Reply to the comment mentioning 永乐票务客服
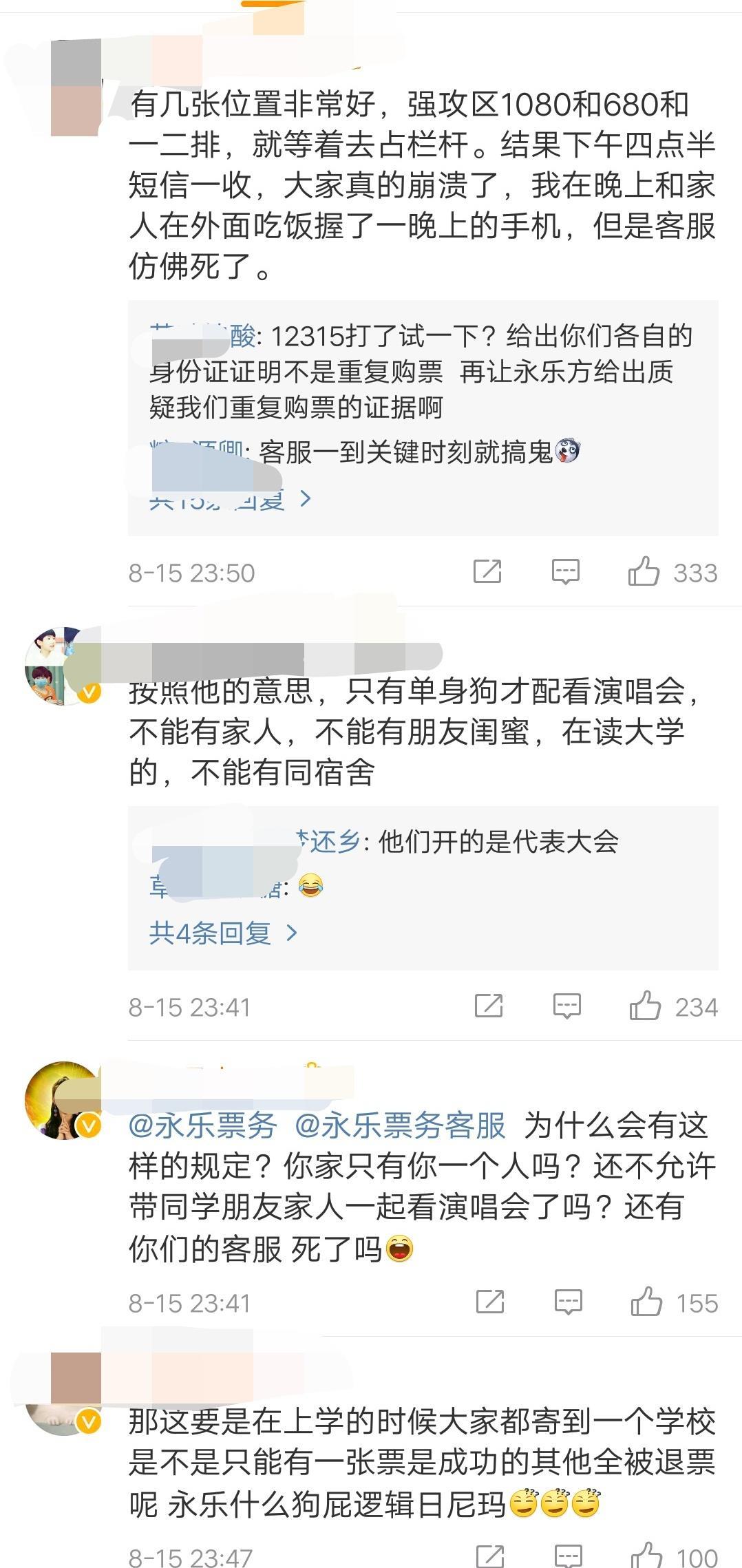 (x=569, y=1302)
